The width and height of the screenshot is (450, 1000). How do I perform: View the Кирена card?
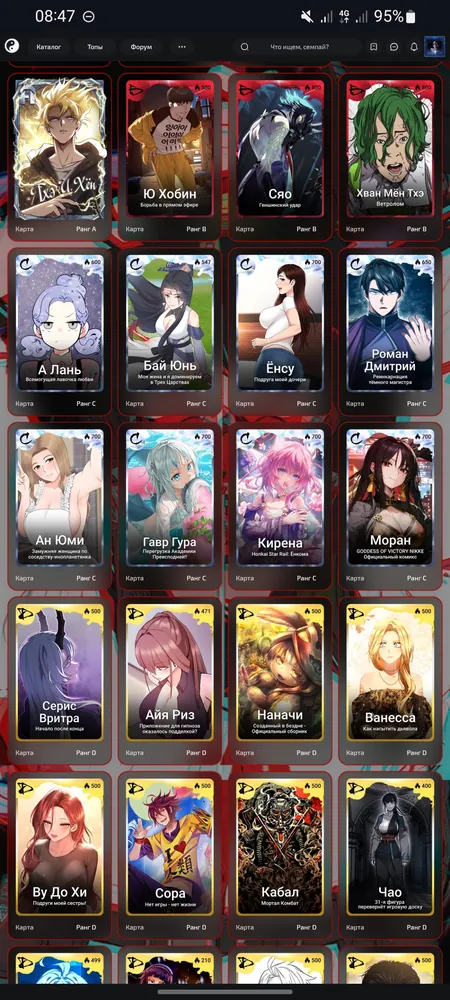pyautogui.click(x=280, y=506)
